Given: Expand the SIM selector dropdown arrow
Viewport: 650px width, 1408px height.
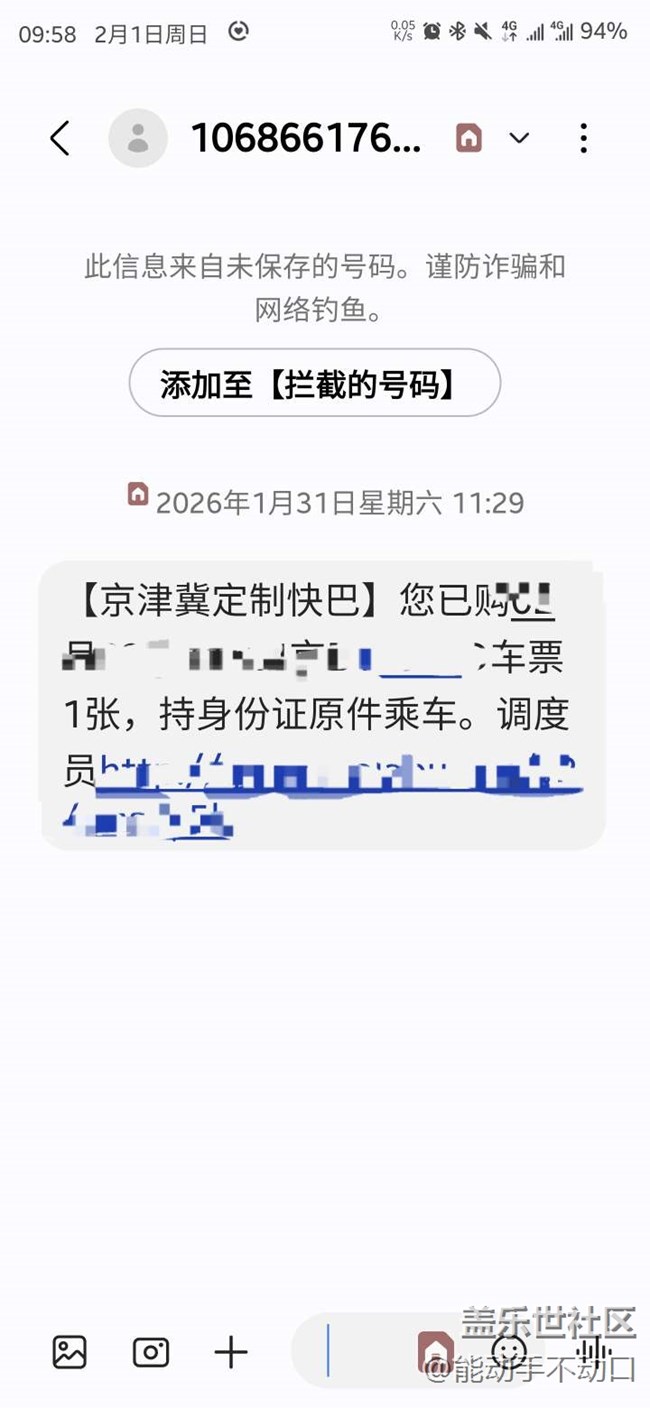Looking at the screenshot, I should (519, 138).
